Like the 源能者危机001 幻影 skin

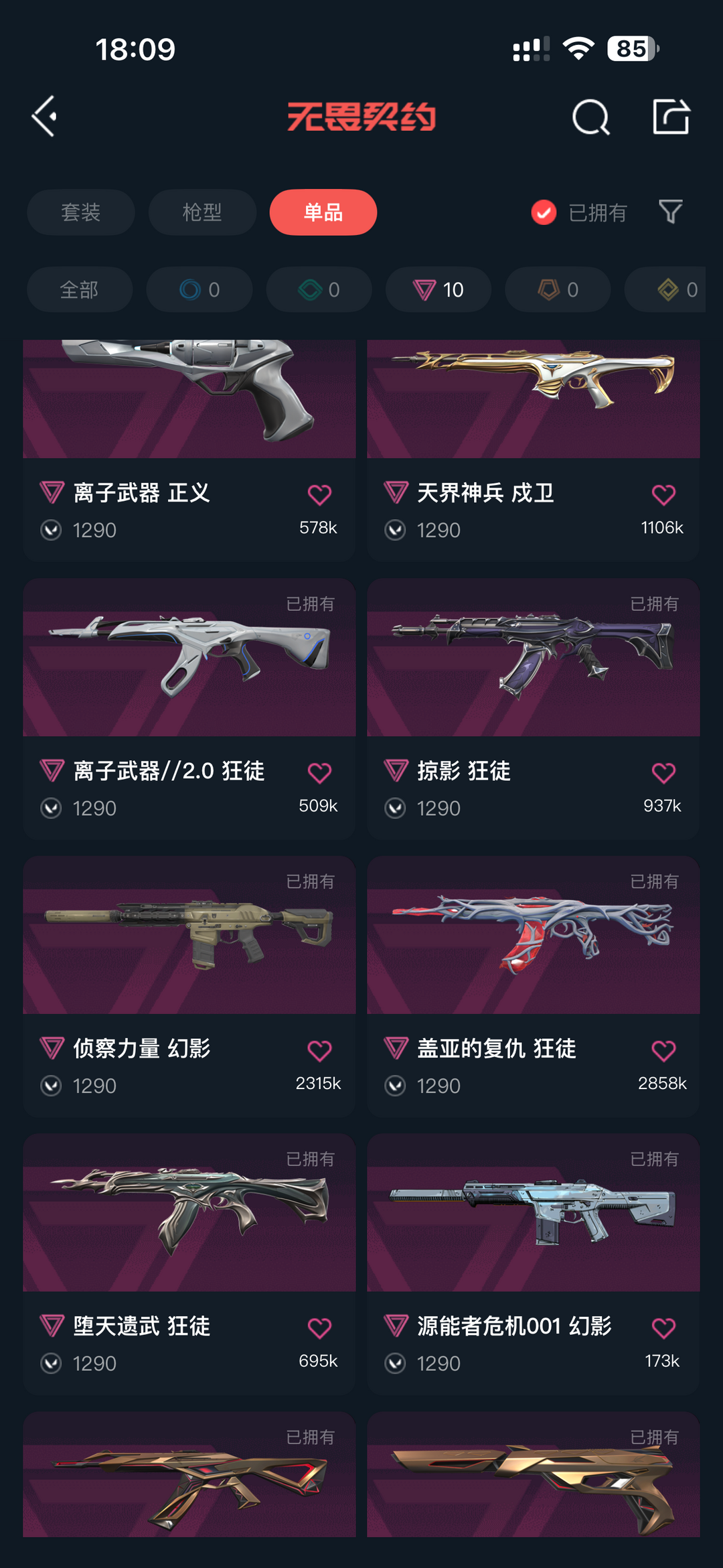(663, 1328)
